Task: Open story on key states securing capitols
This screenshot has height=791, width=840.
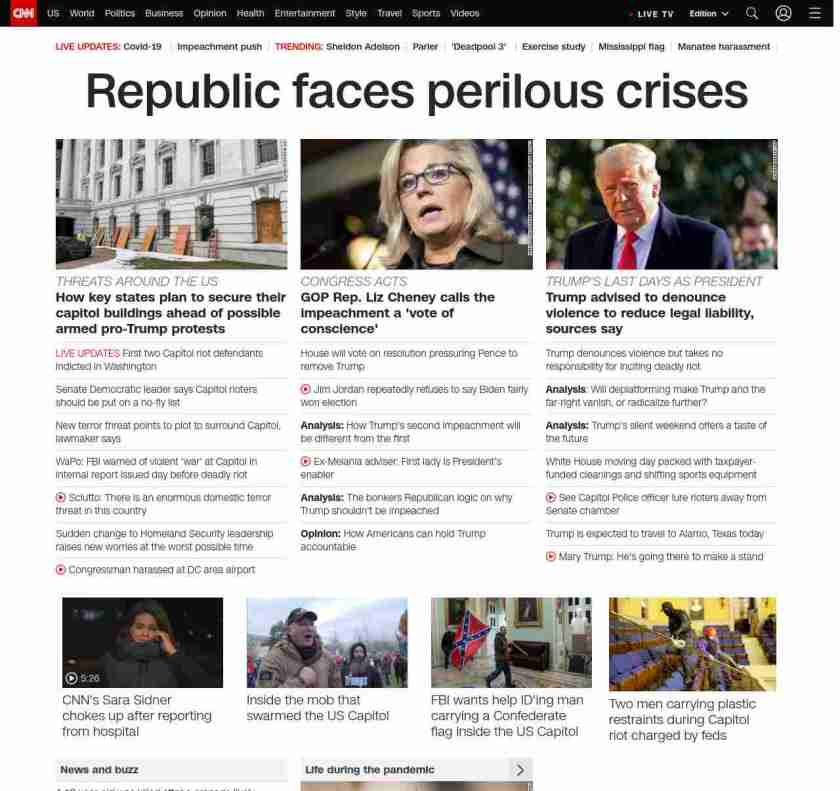Action: coord(170,313)
